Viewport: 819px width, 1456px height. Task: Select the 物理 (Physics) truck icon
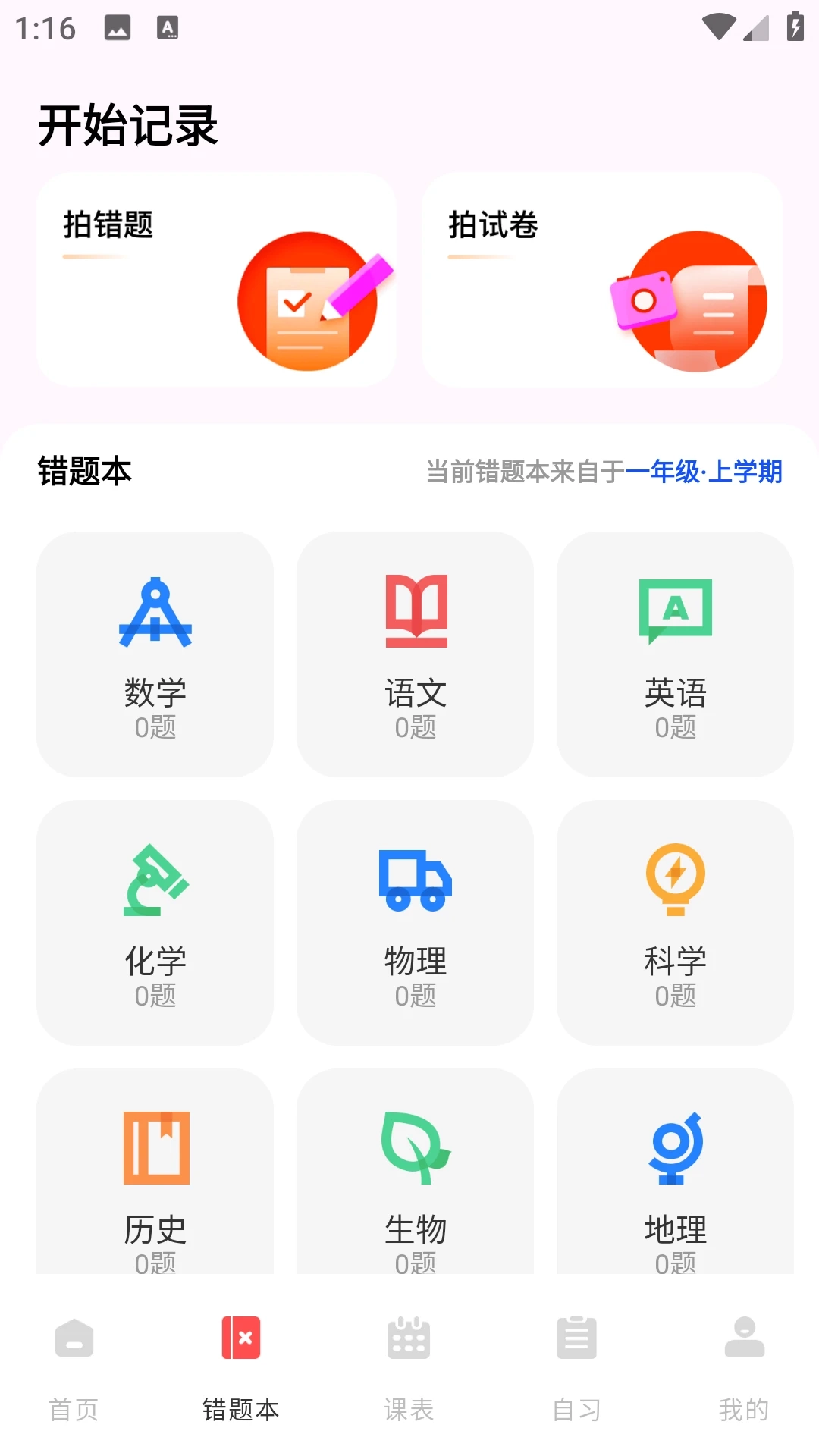click(x=414, y=880)
